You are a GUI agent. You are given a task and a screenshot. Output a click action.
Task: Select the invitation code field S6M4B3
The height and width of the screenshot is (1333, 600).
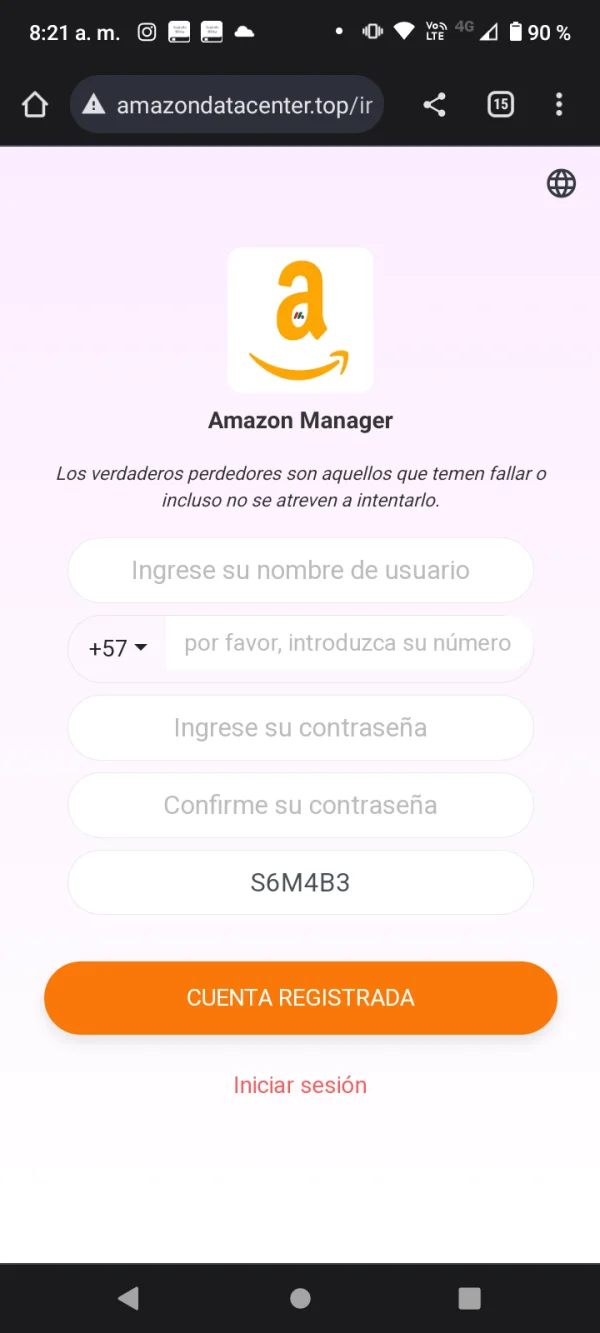pyautogui.click(x=300, y=883)
